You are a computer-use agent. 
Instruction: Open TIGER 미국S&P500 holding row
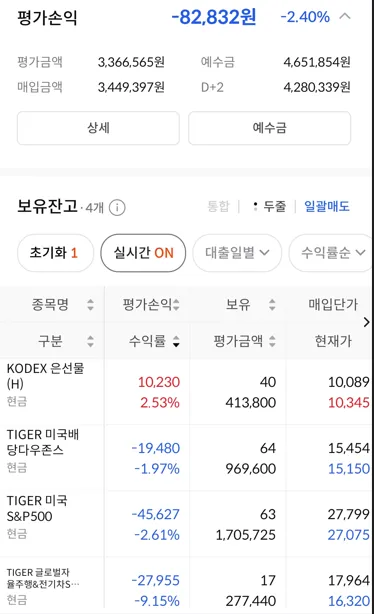tap(187, 524)
